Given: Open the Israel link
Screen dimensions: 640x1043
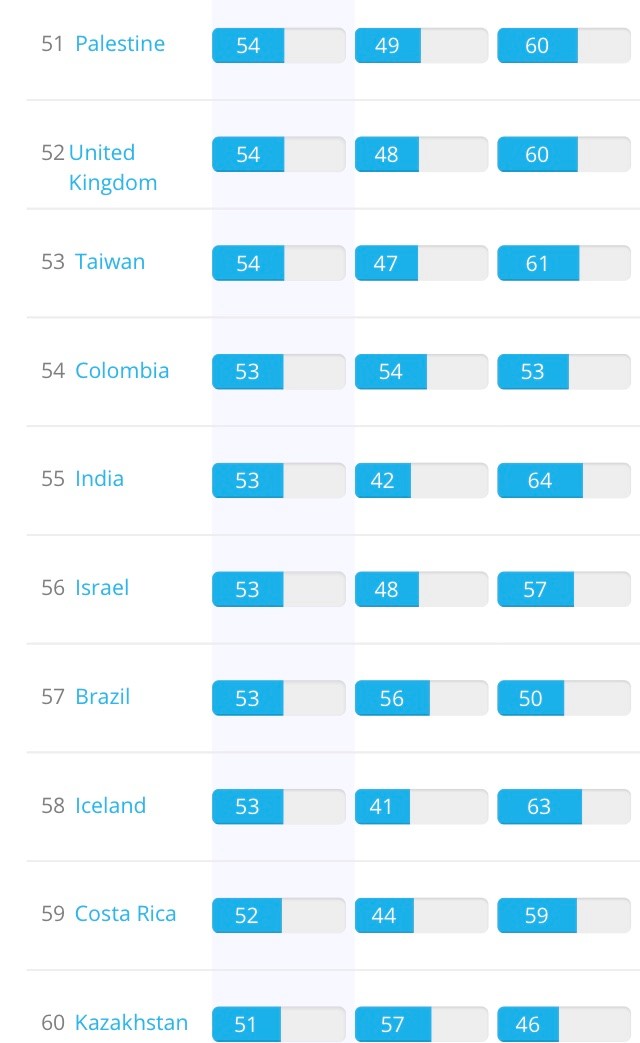Looking at the screenshot, I should click(102, 588).
